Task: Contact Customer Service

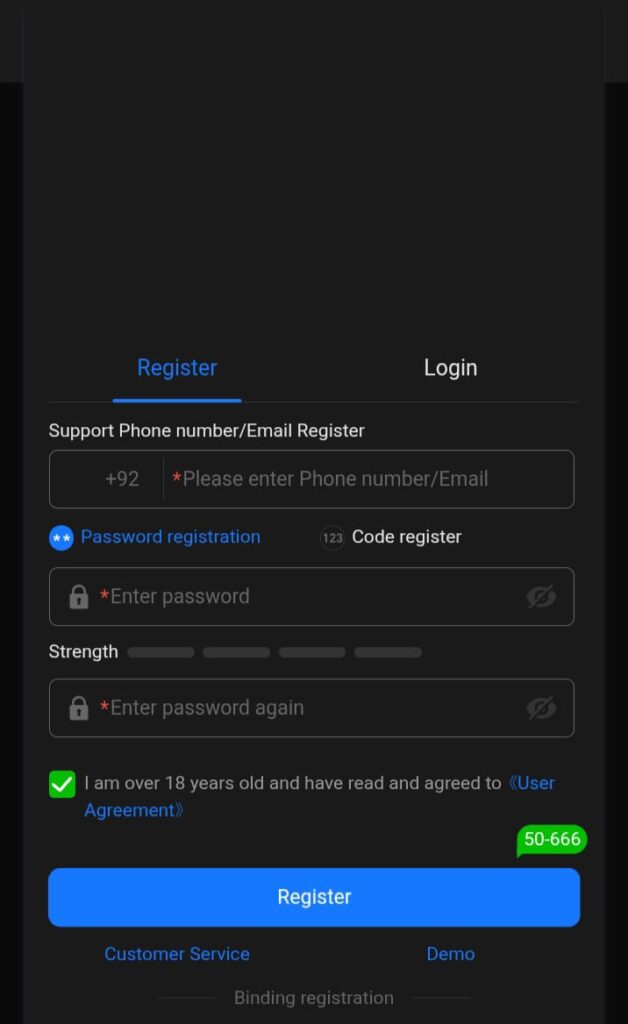Action: point(177,954)
